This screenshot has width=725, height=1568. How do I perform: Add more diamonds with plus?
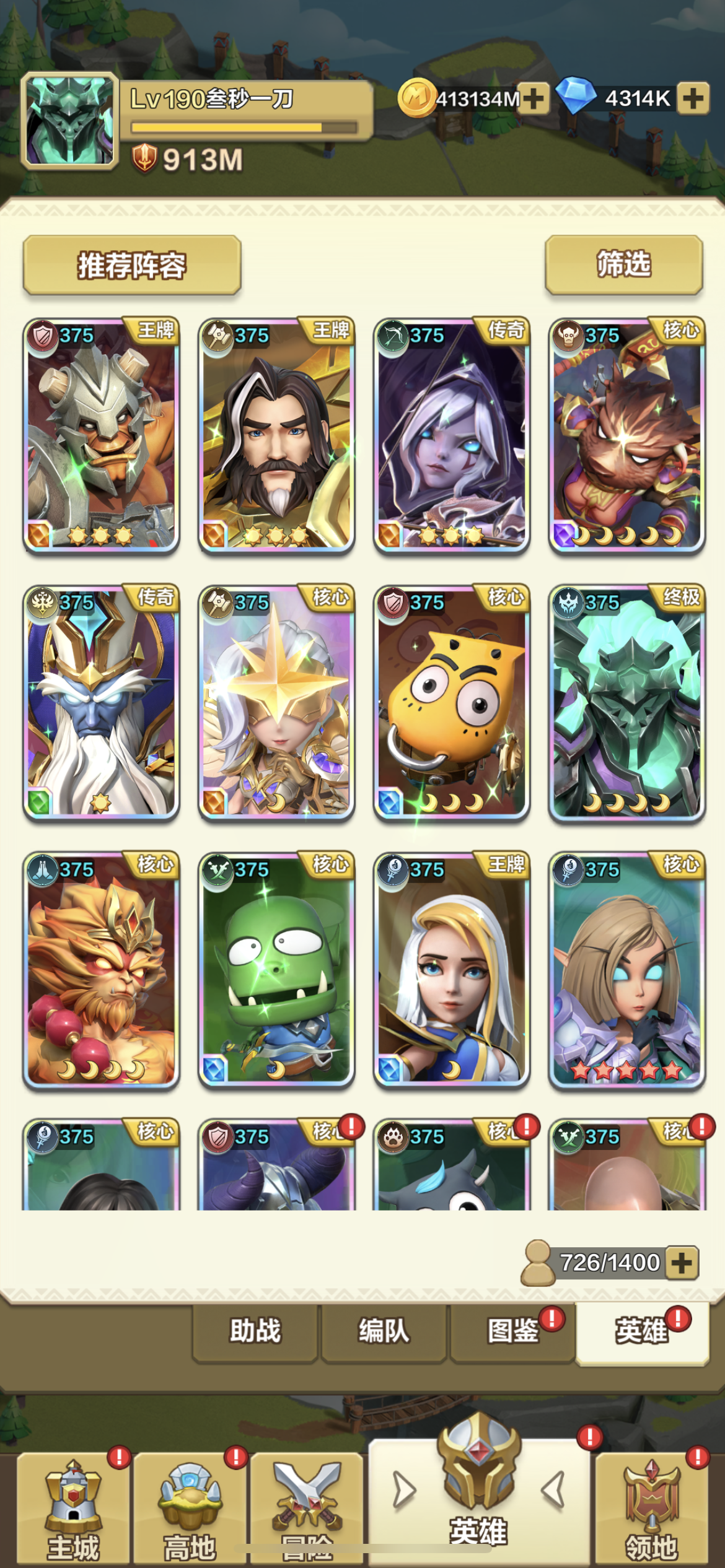[693, 98]
